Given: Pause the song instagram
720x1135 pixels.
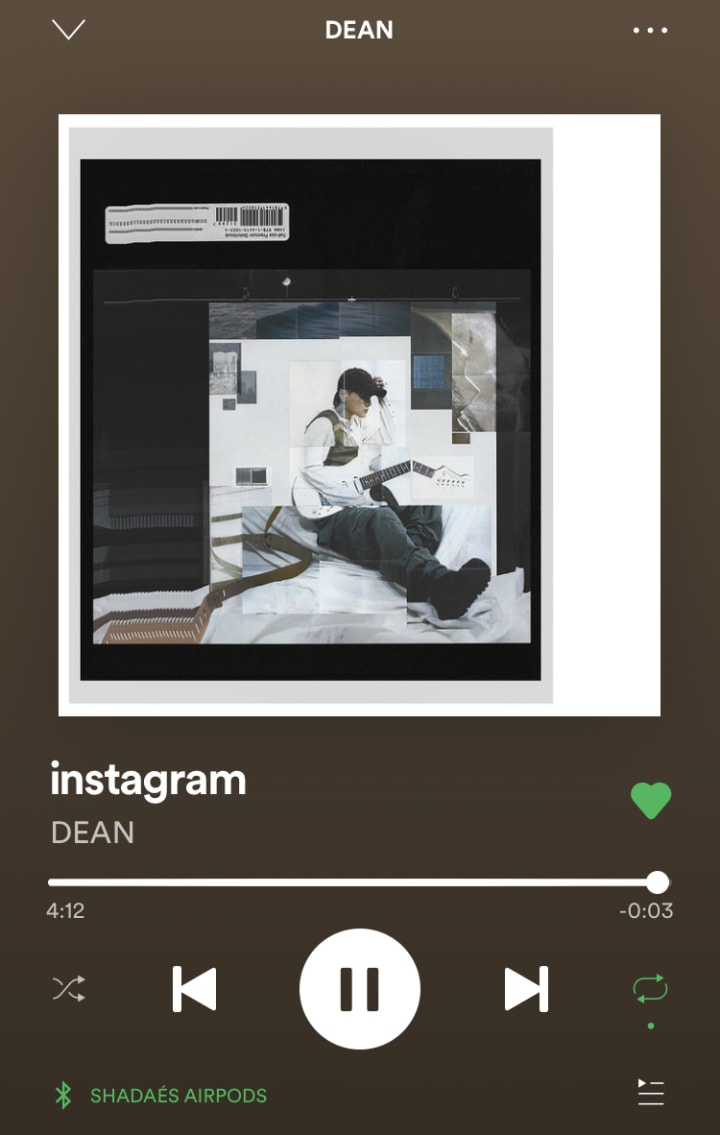Looking at the screenshot, I should pos(359,990).
